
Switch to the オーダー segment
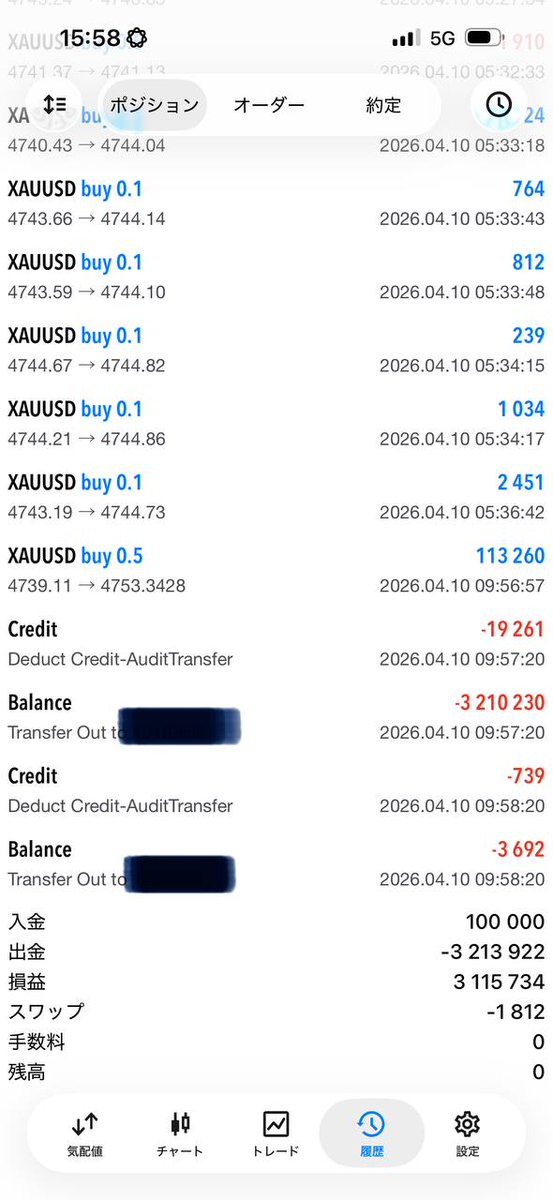click(x=269, y=105)
